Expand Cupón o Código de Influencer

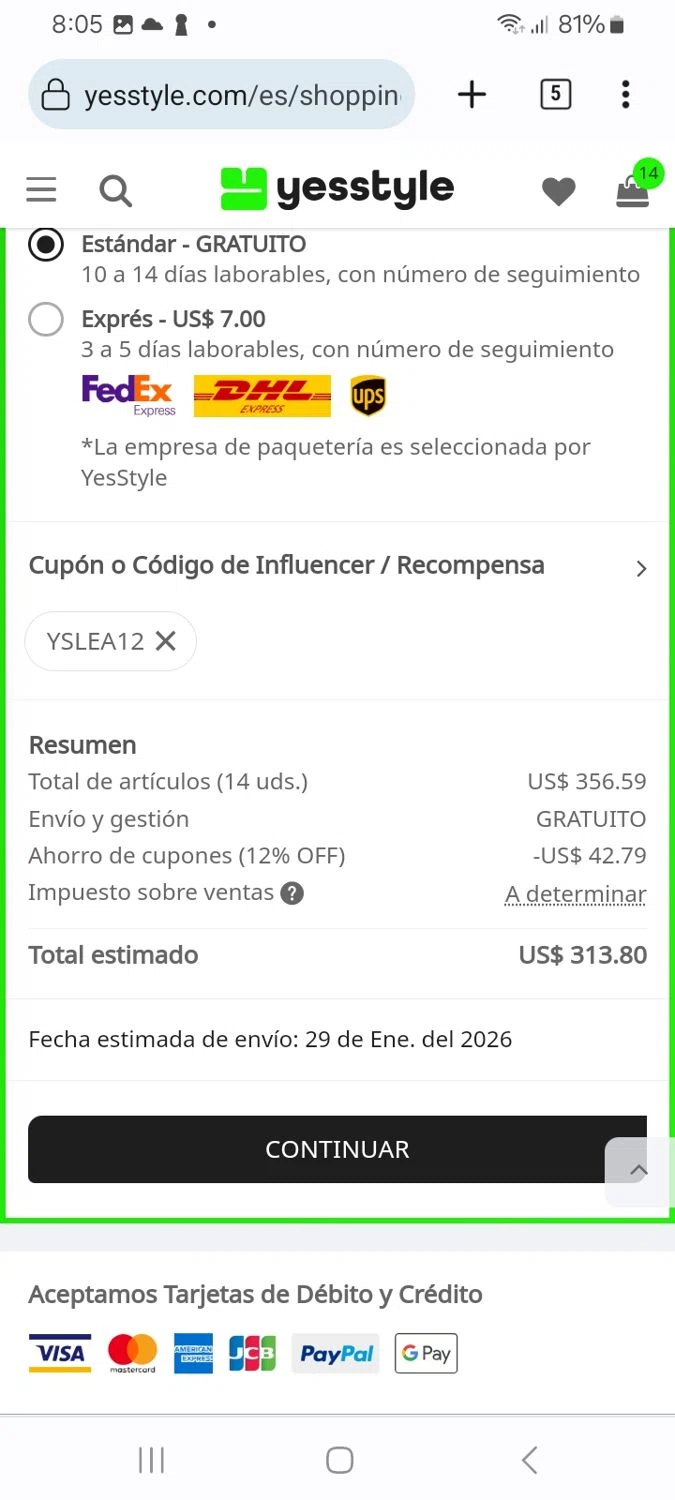click(x=641, y=568)
